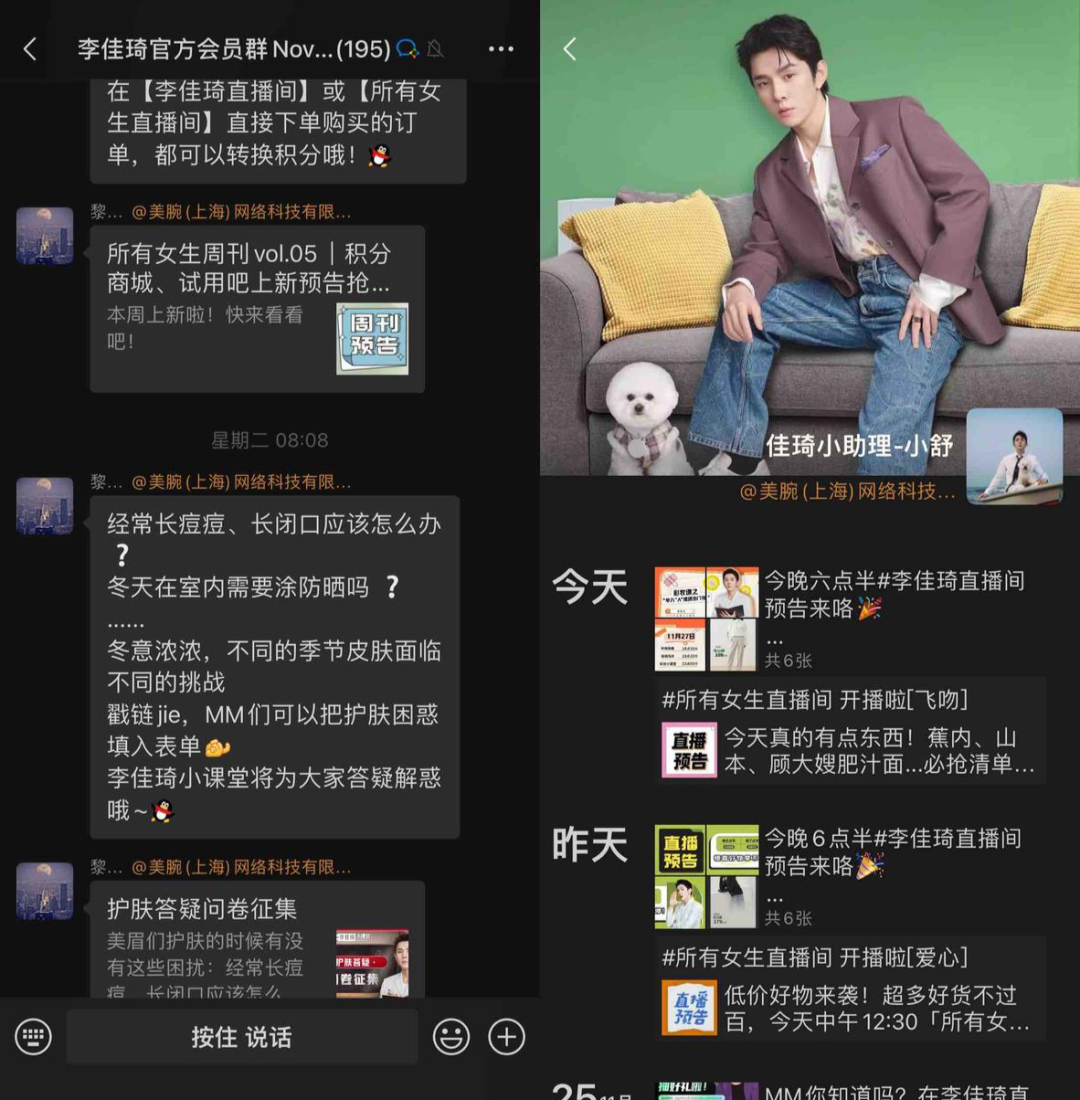Open 佳琦小助理-小舒's profile avatar
Image resolution: width=1080 pixels, height=1100 pixels.
point(1014,456)
